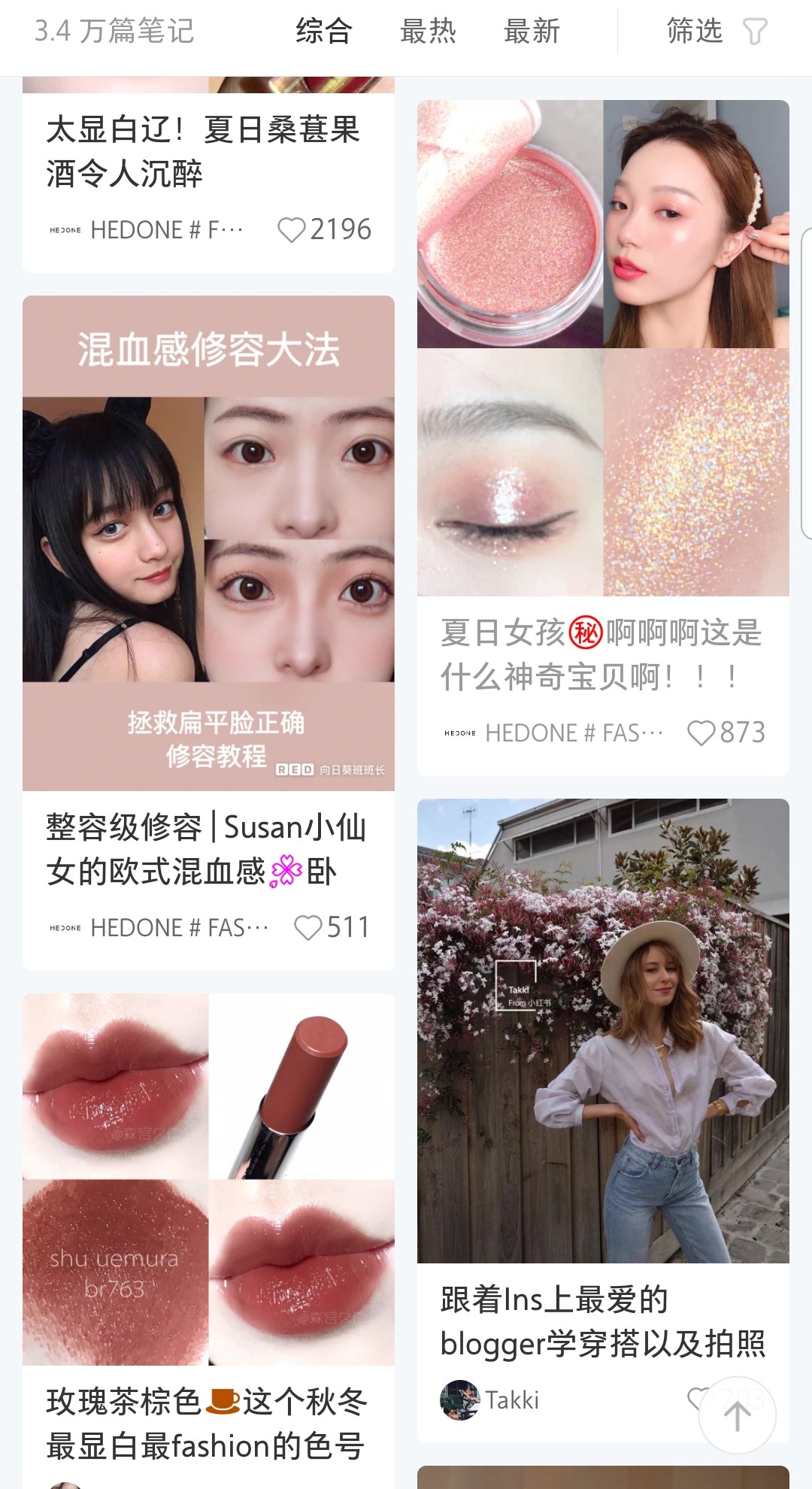Open the 混血感修容大法 note

(x=208, y=541)
